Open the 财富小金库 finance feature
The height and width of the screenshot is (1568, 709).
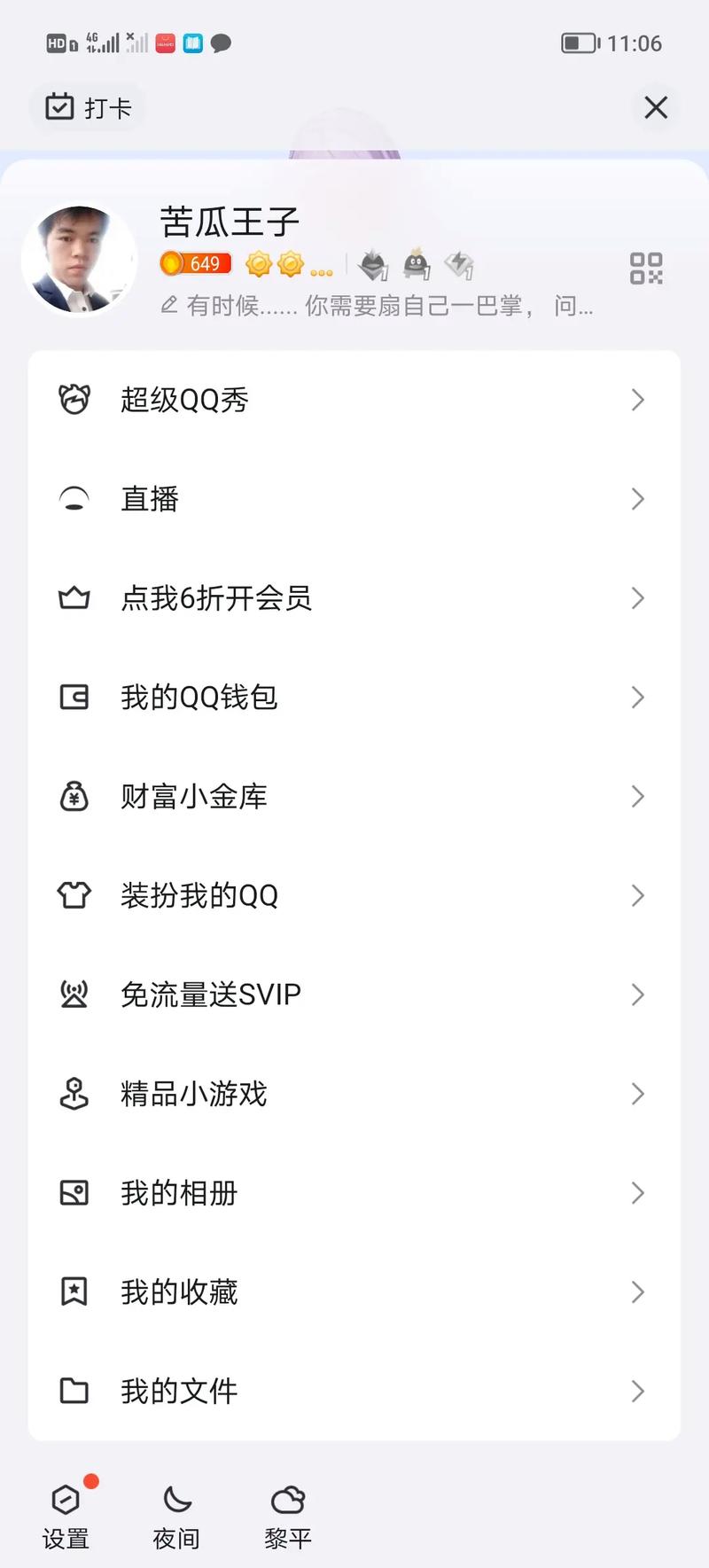354,796
